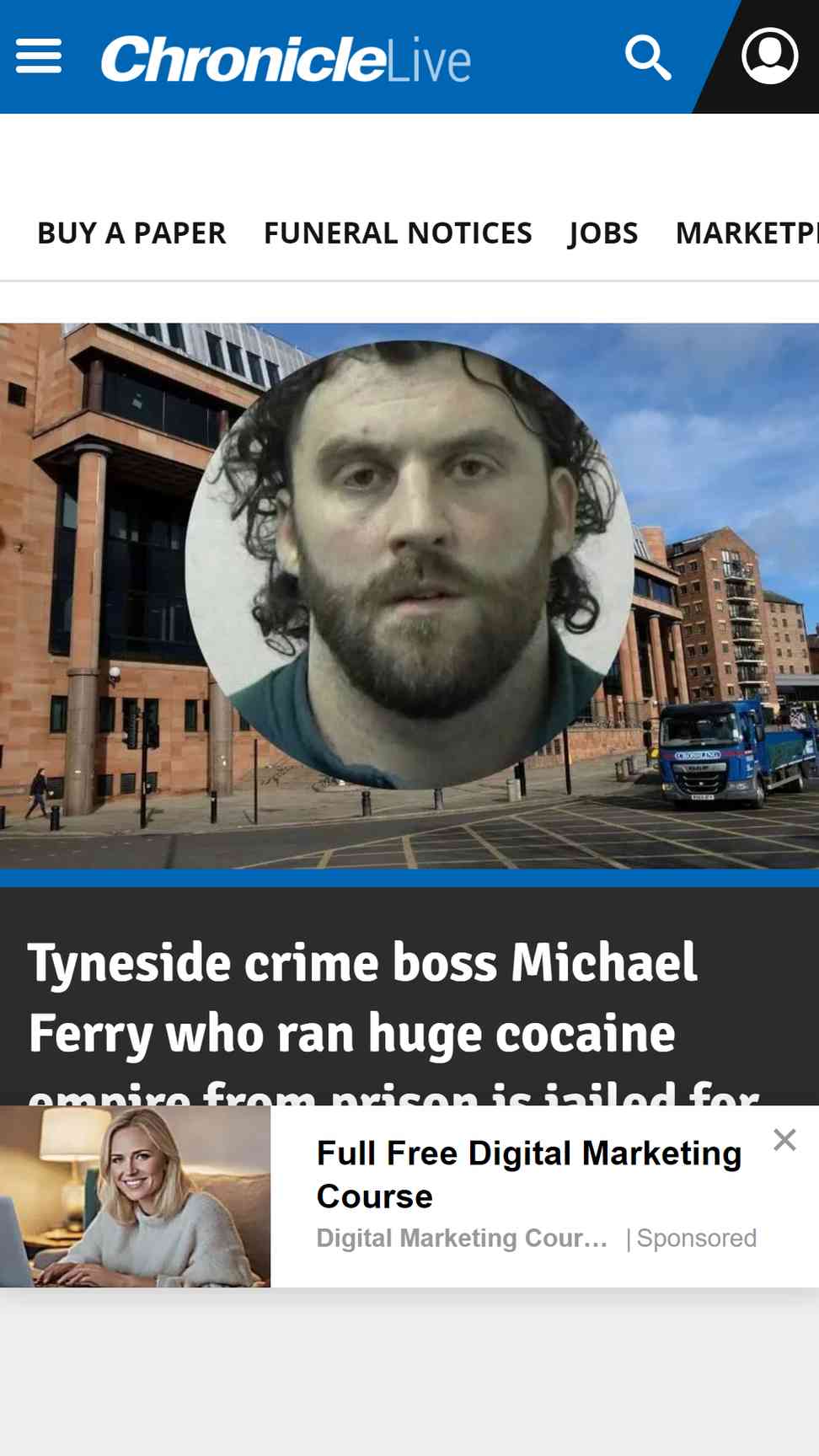
Task: Tap the ChronicleLive logo to go home
Action: click(x=286, y=59)
